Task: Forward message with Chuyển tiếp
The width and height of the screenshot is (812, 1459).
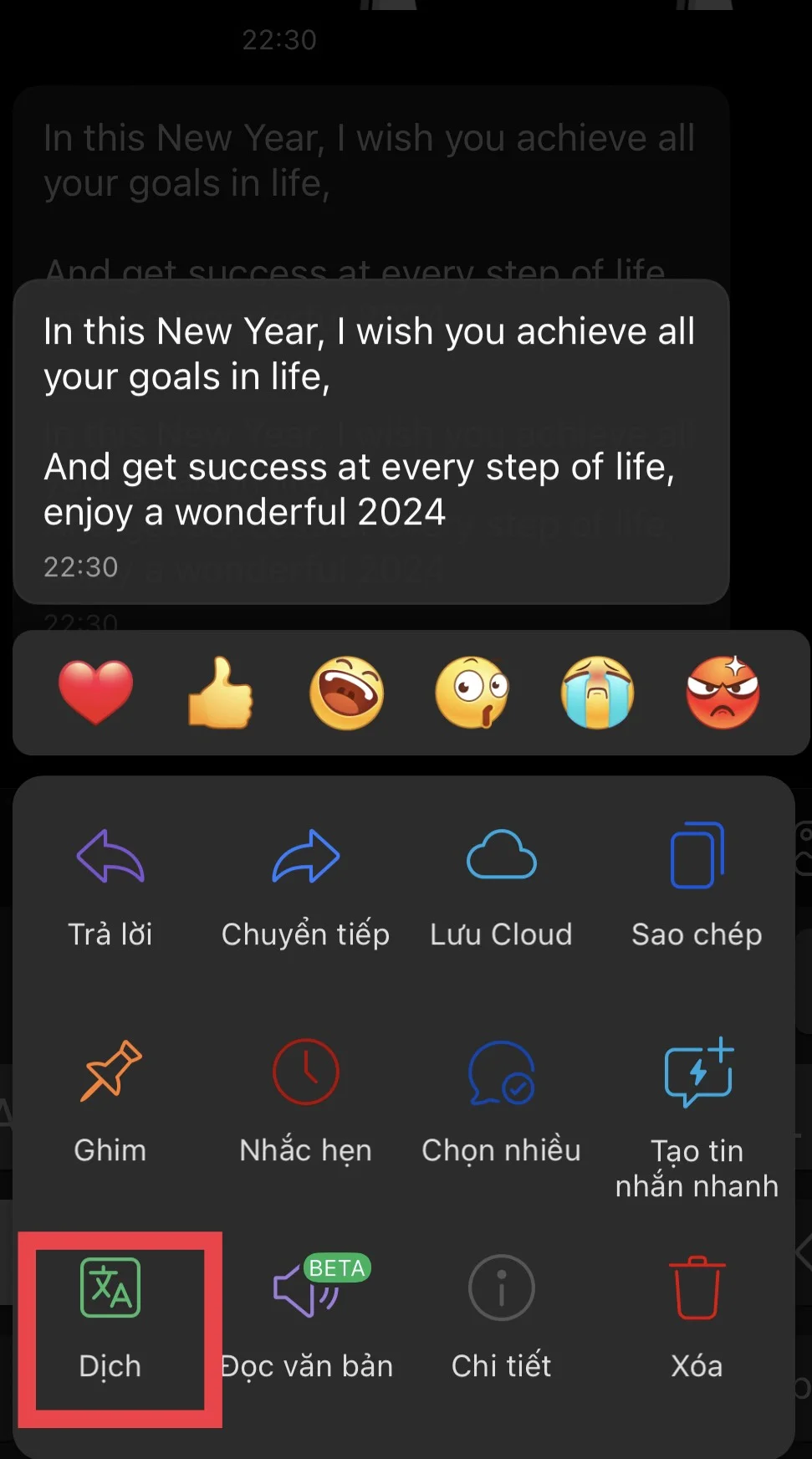Action: [x=306, y=887]
